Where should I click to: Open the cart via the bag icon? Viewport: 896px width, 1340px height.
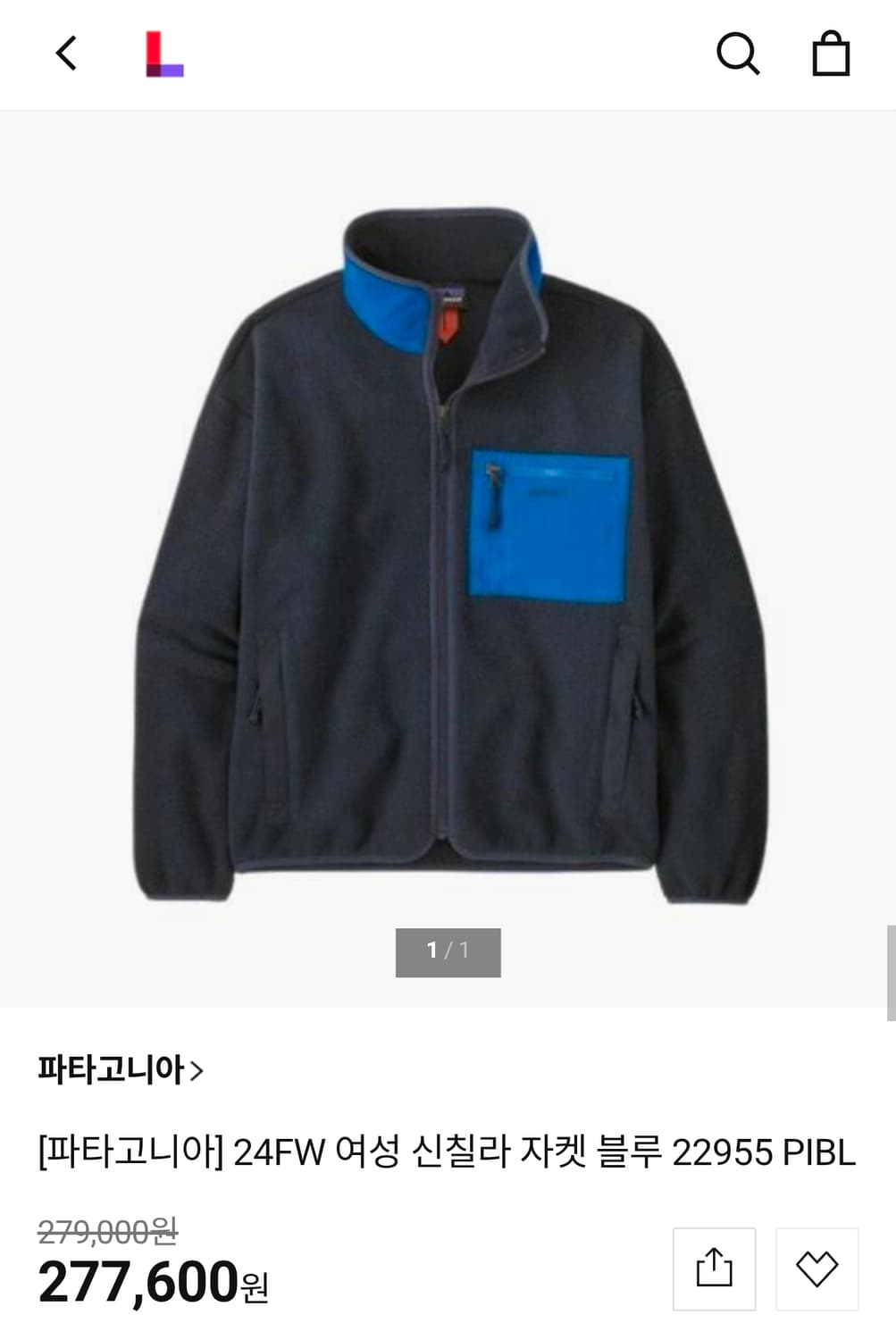pos(831,54)
